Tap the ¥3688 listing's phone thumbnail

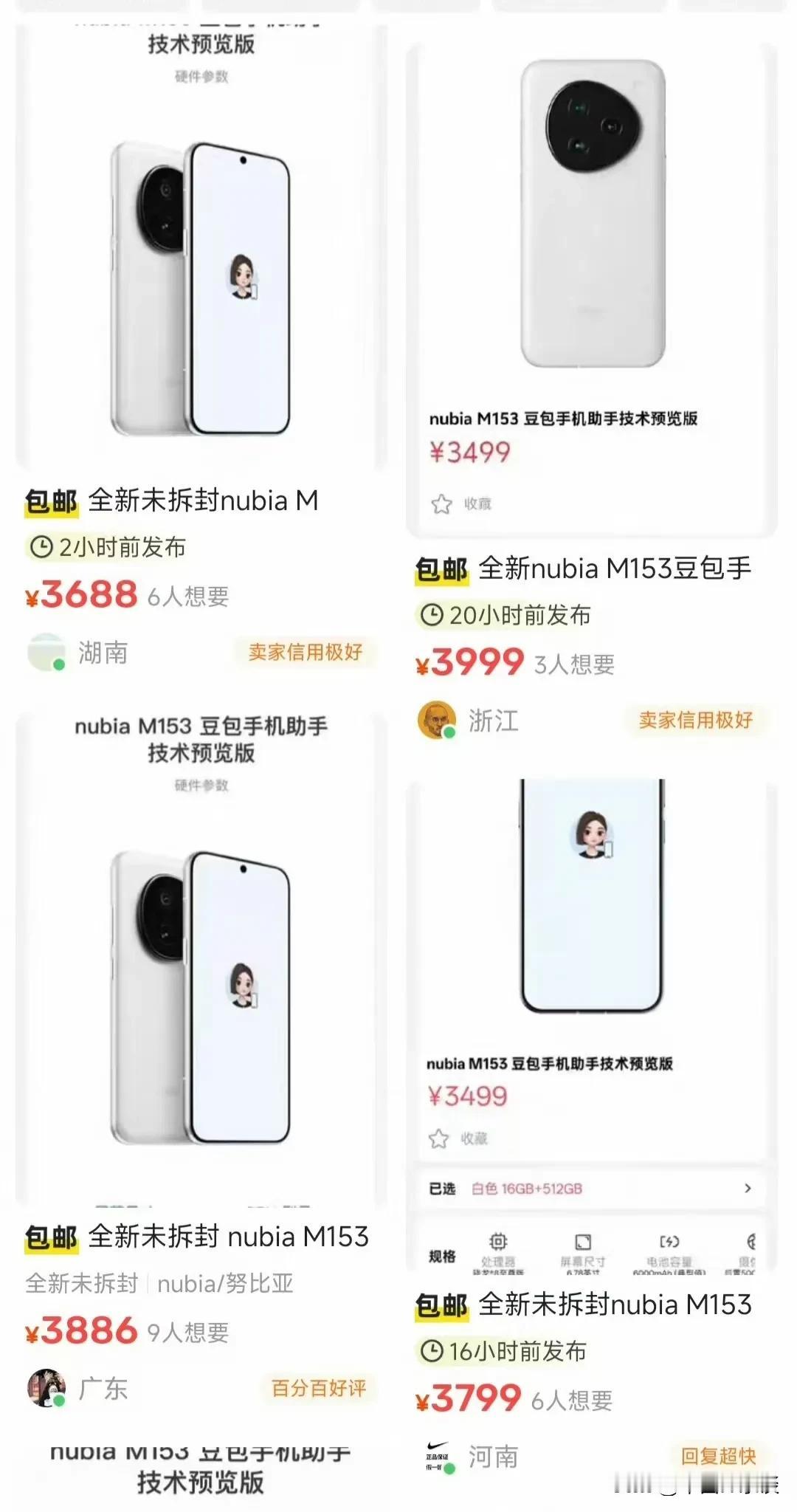199,288
